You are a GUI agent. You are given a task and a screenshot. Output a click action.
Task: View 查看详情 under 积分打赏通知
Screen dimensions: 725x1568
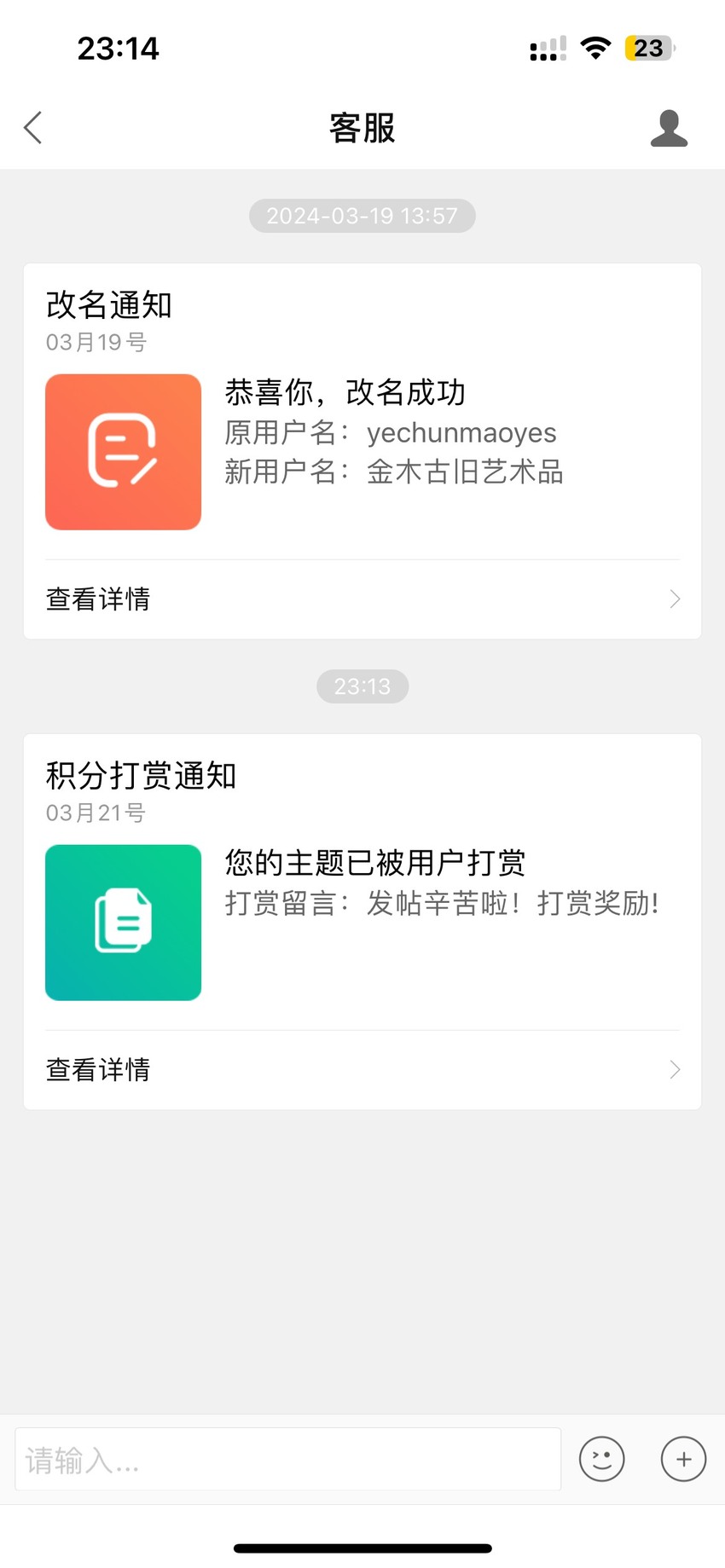point(362,1070)
